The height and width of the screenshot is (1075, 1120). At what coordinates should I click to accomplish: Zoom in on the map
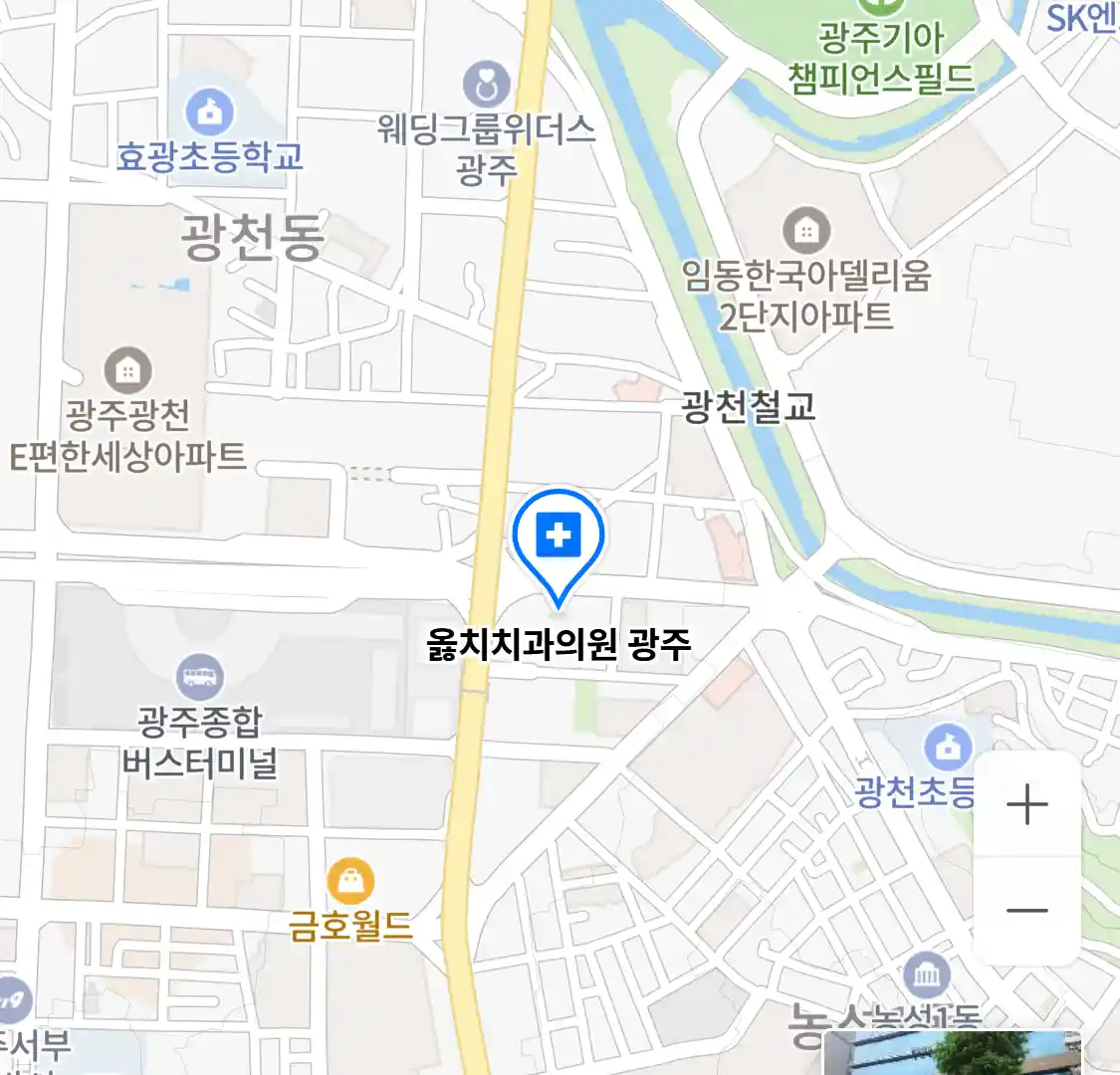(x=1026, y=804)
